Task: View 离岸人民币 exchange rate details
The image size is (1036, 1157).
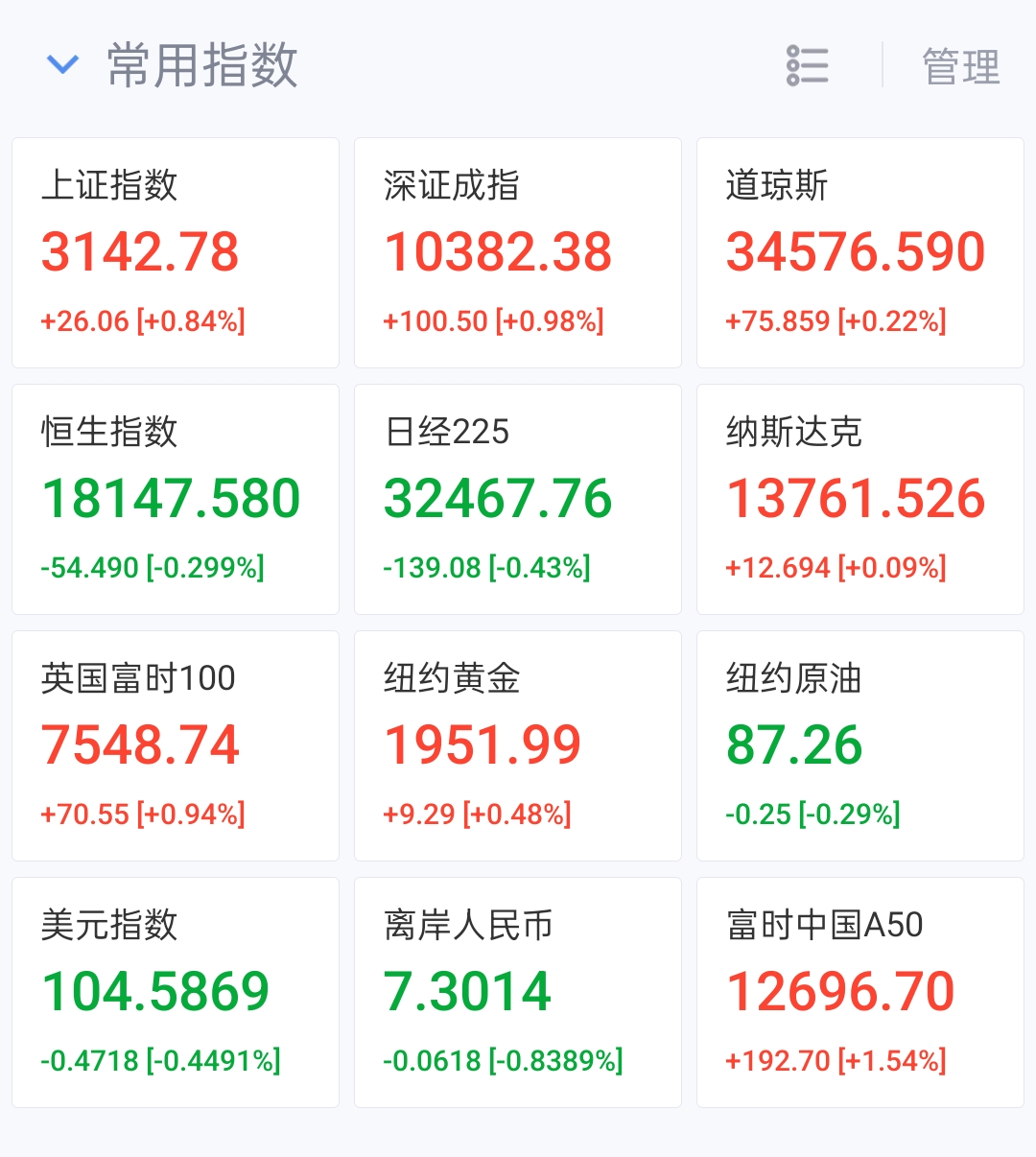Action: pos(518,992)
